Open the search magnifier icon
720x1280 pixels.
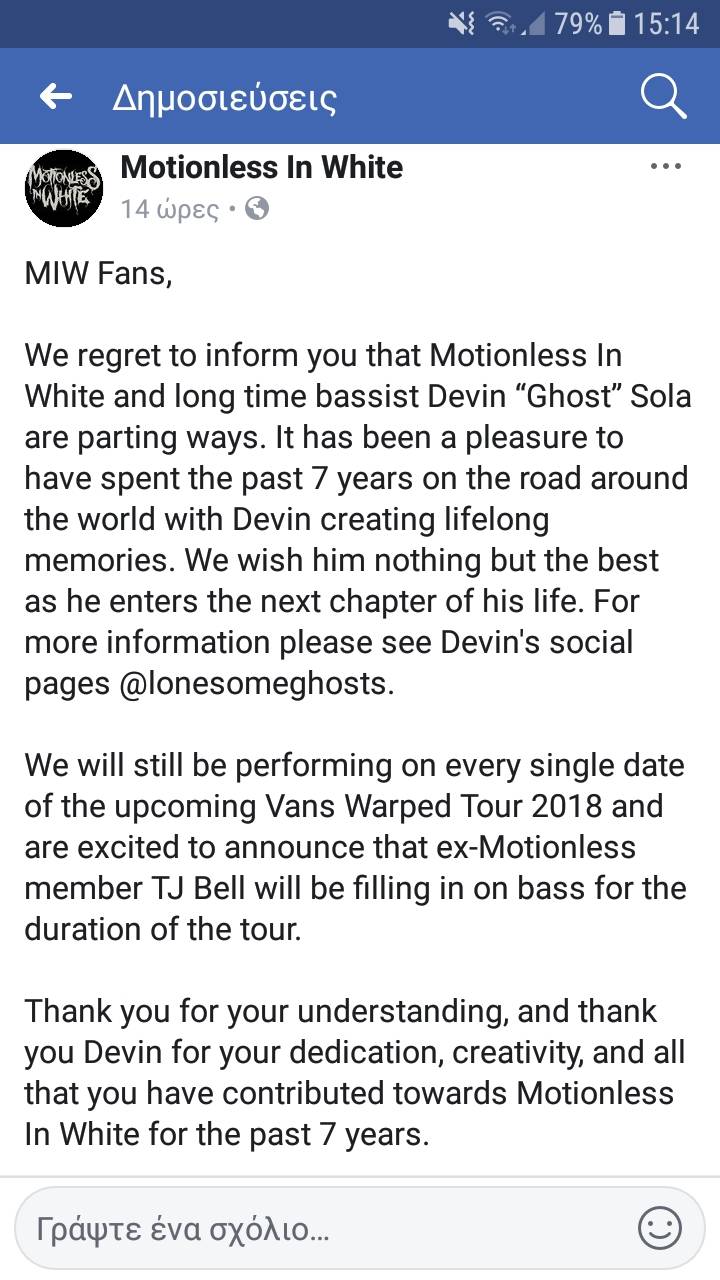[x=662, y=97]
